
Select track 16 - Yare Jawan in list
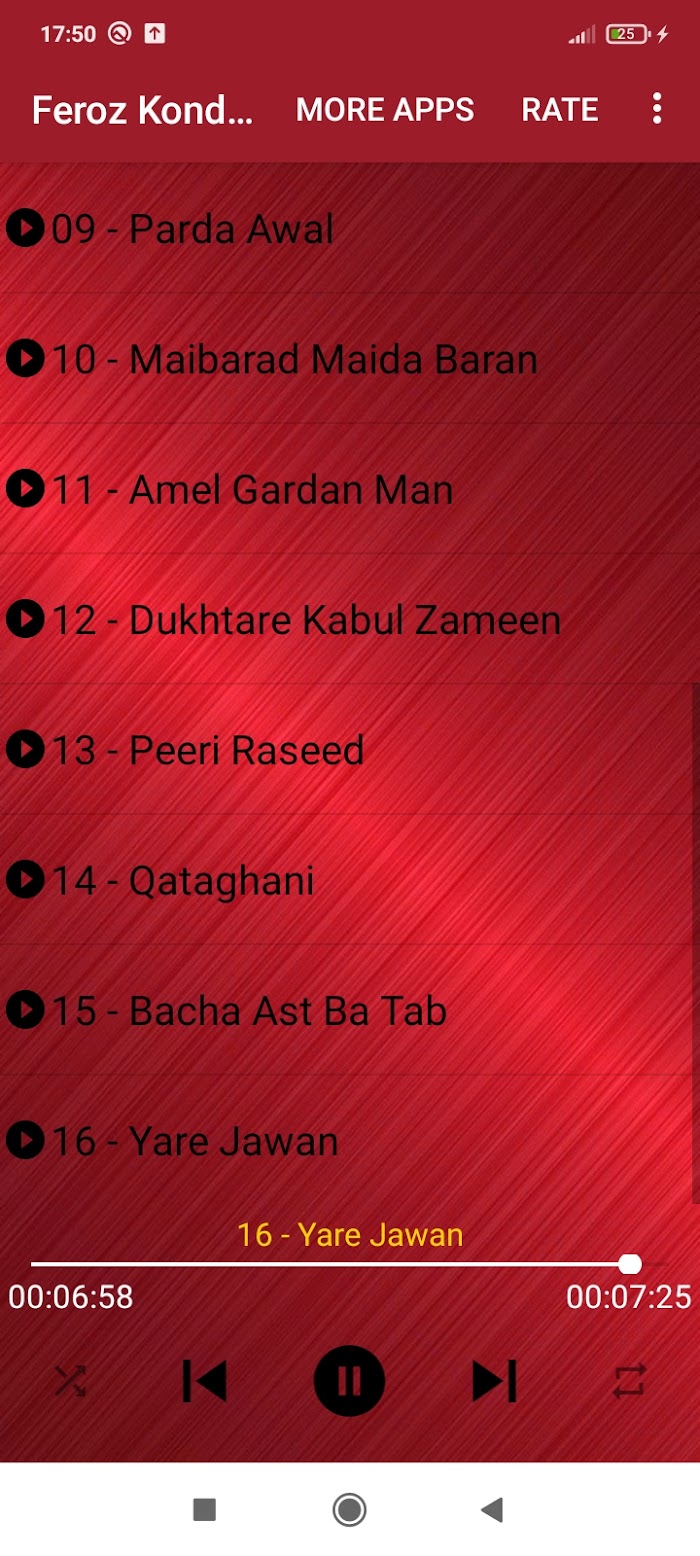coord(195,1141)
